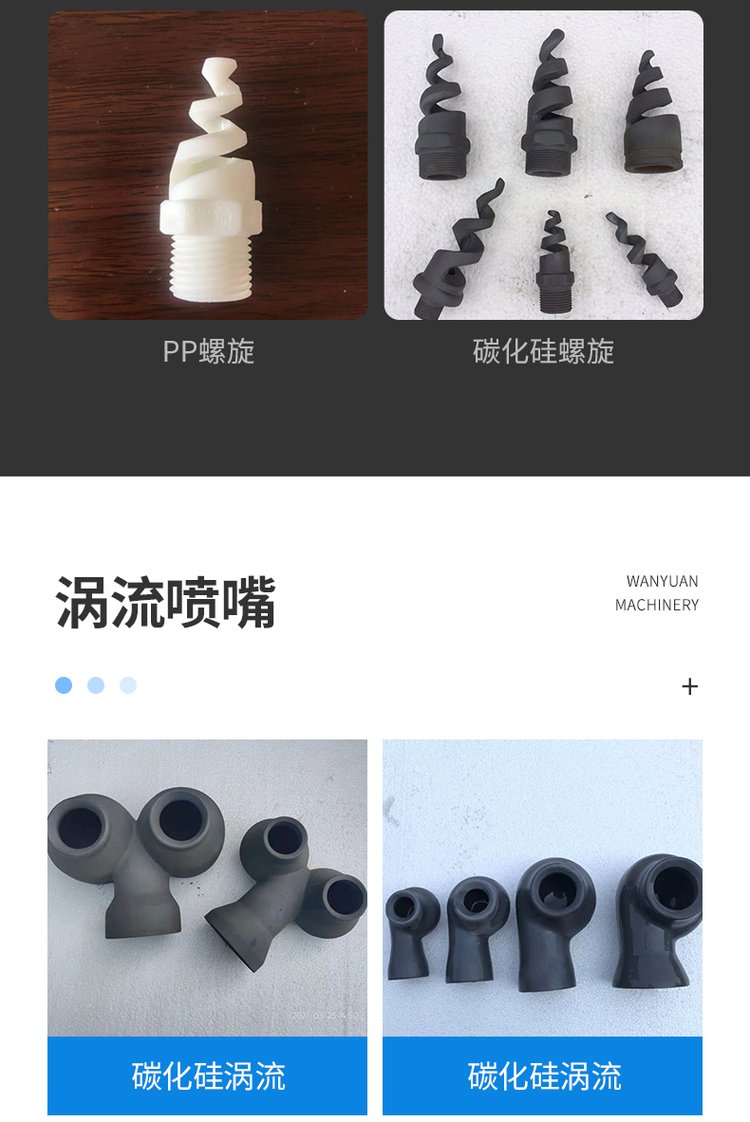Open the 碳化硅涡流 card showing four nozzles
750x1122 pixels.
pos(542,927)
